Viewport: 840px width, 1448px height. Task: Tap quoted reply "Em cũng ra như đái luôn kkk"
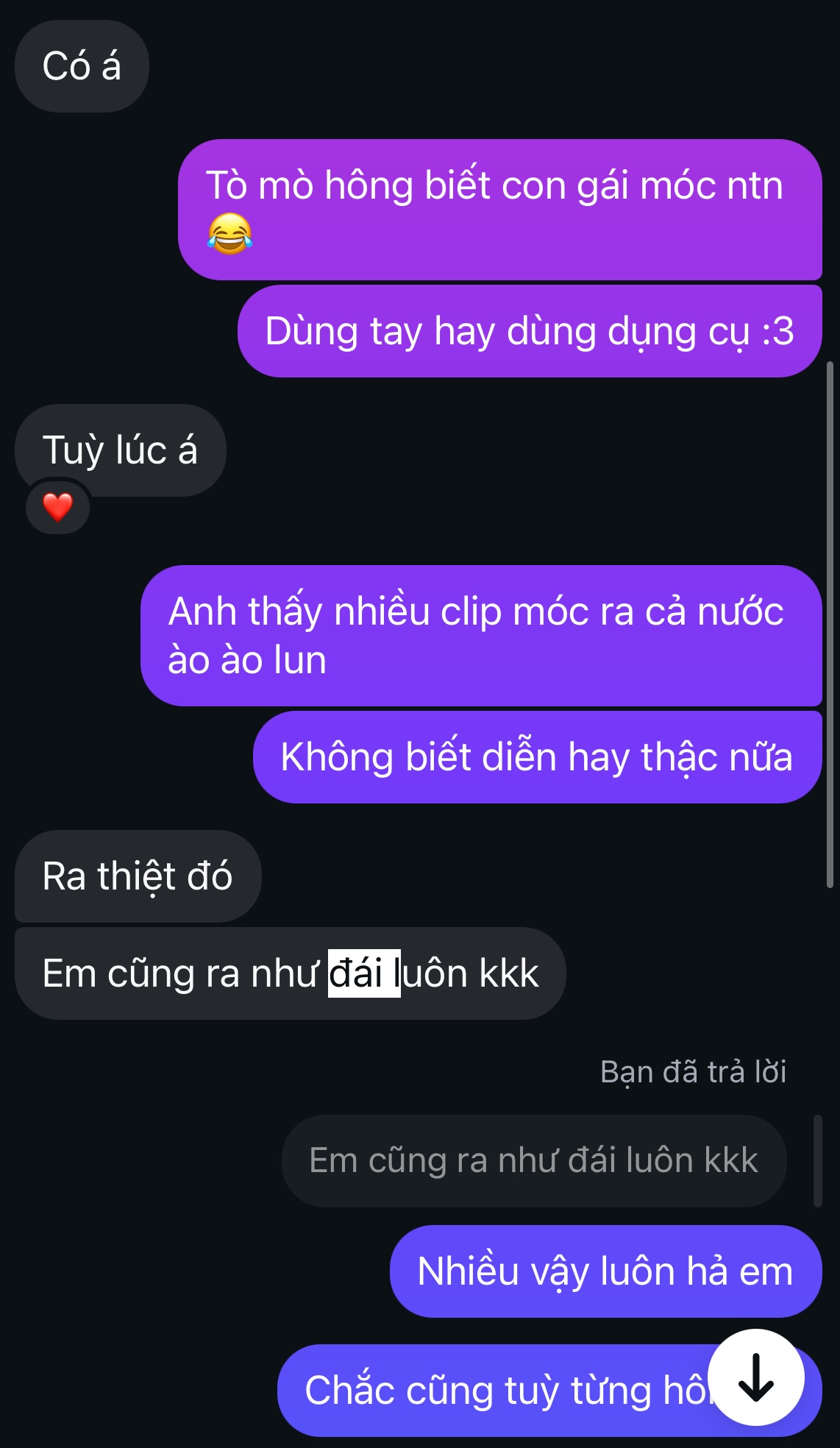(x=533, y=1160)
